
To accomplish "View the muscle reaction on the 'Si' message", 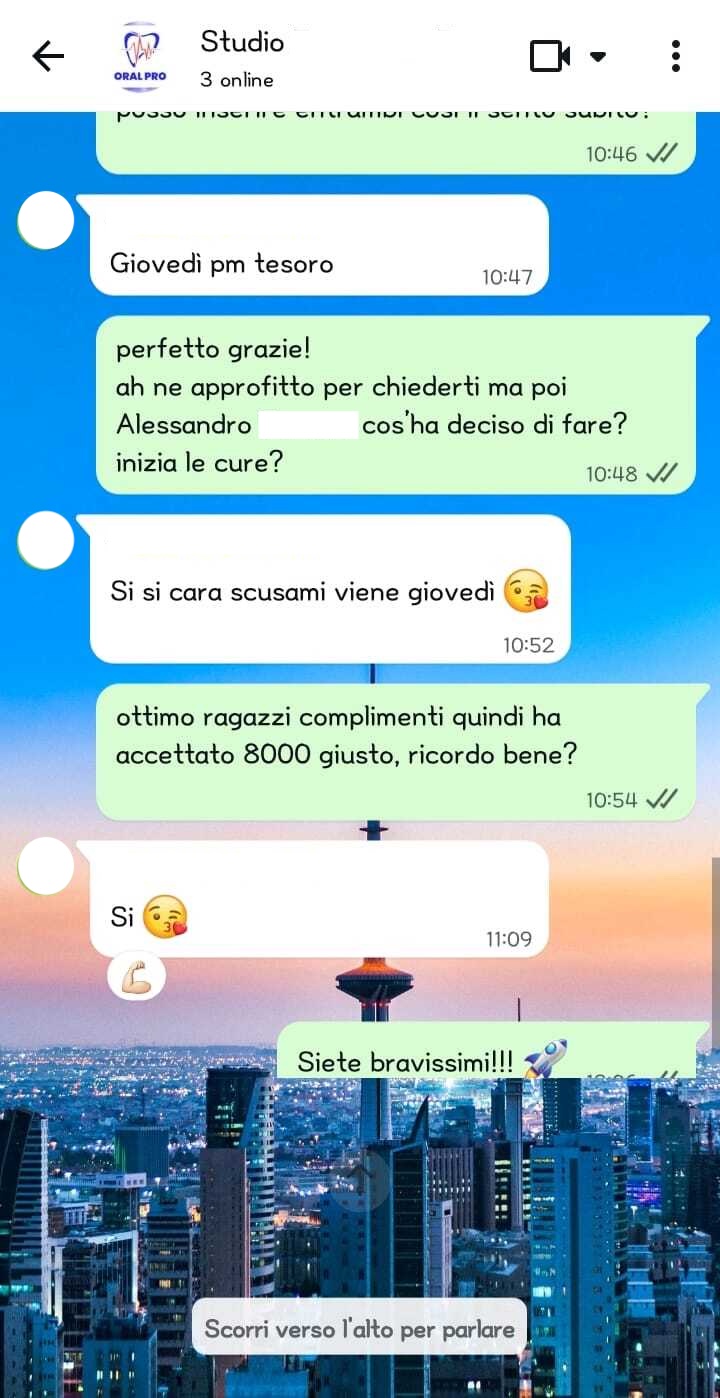I will [136, 979].
